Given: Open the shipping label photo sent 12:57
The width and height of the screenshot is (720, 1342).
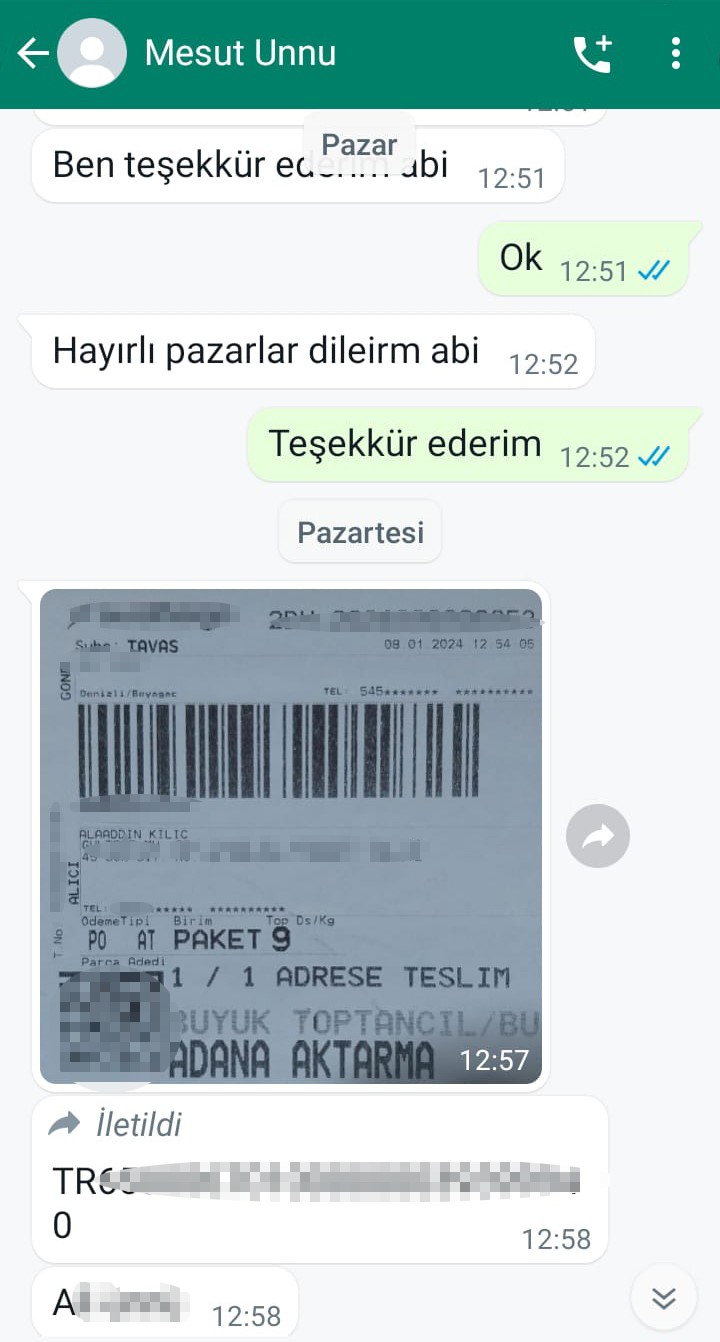Looking at the screenshot, I should (x=290, y=835).
